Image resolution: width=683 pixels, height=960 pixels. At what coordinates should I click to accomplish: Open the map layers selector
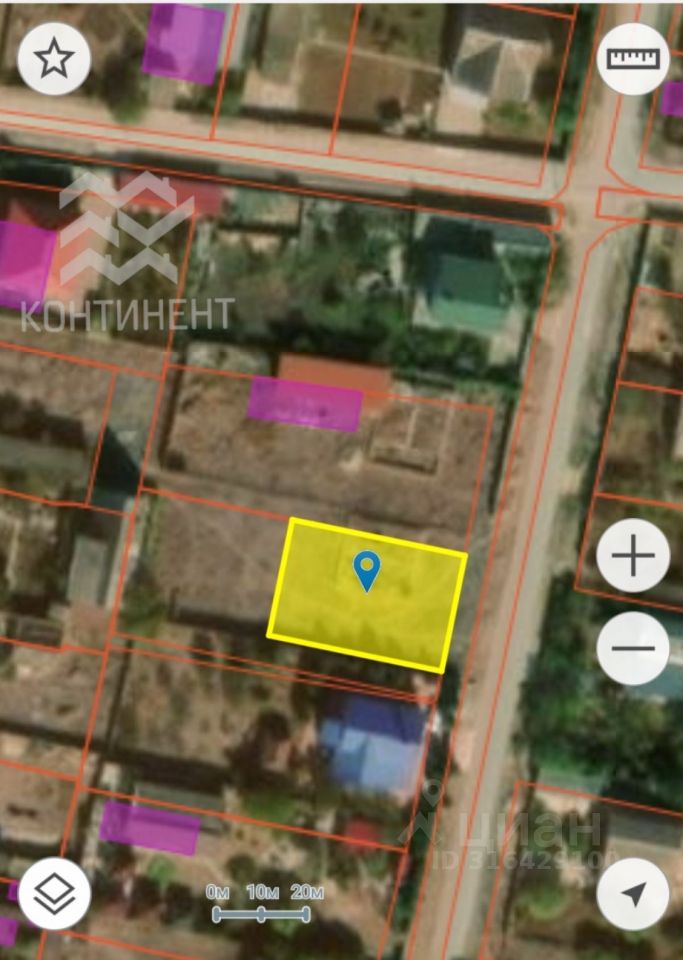click(54, 894)
